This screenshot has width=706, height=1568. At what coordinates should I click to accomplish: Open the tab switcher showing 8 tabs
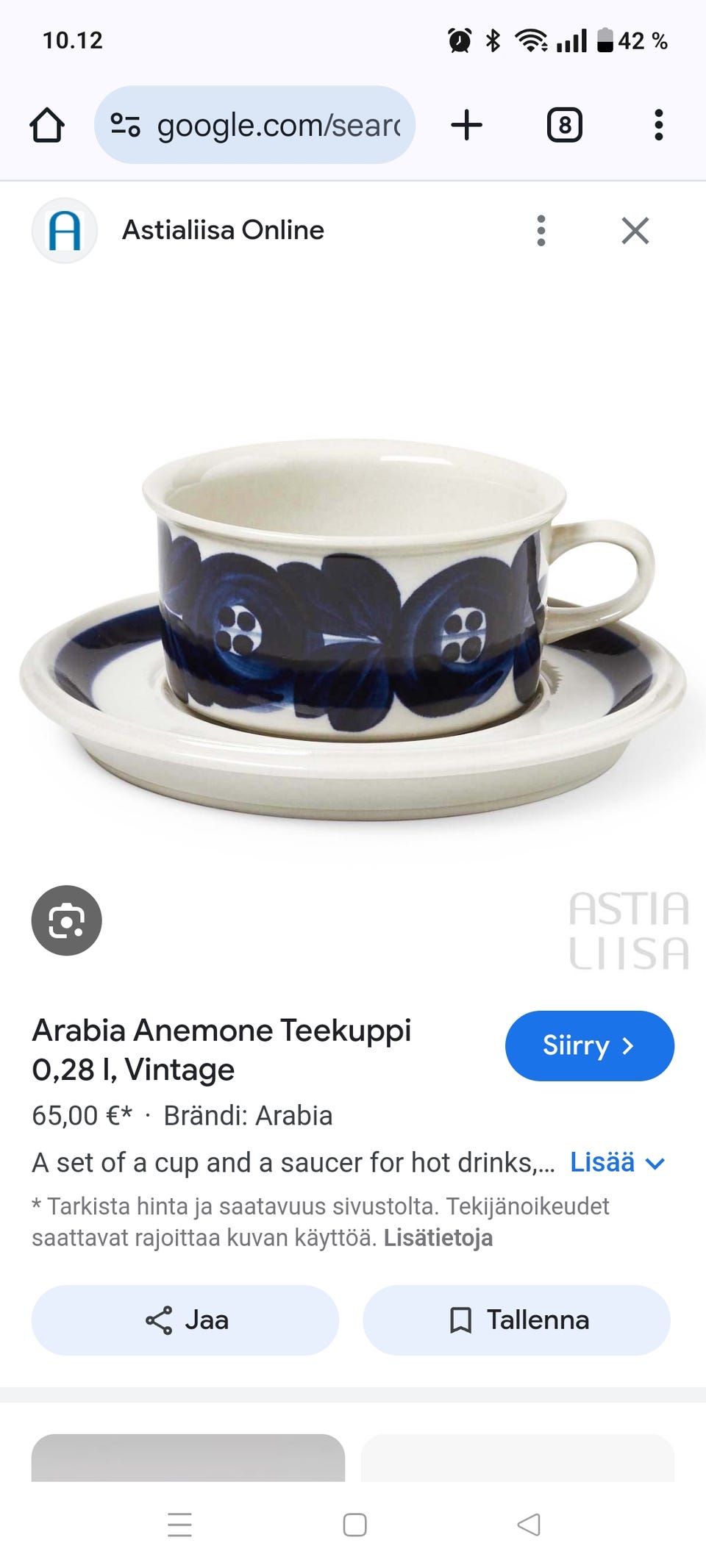(x=564, y=125)
